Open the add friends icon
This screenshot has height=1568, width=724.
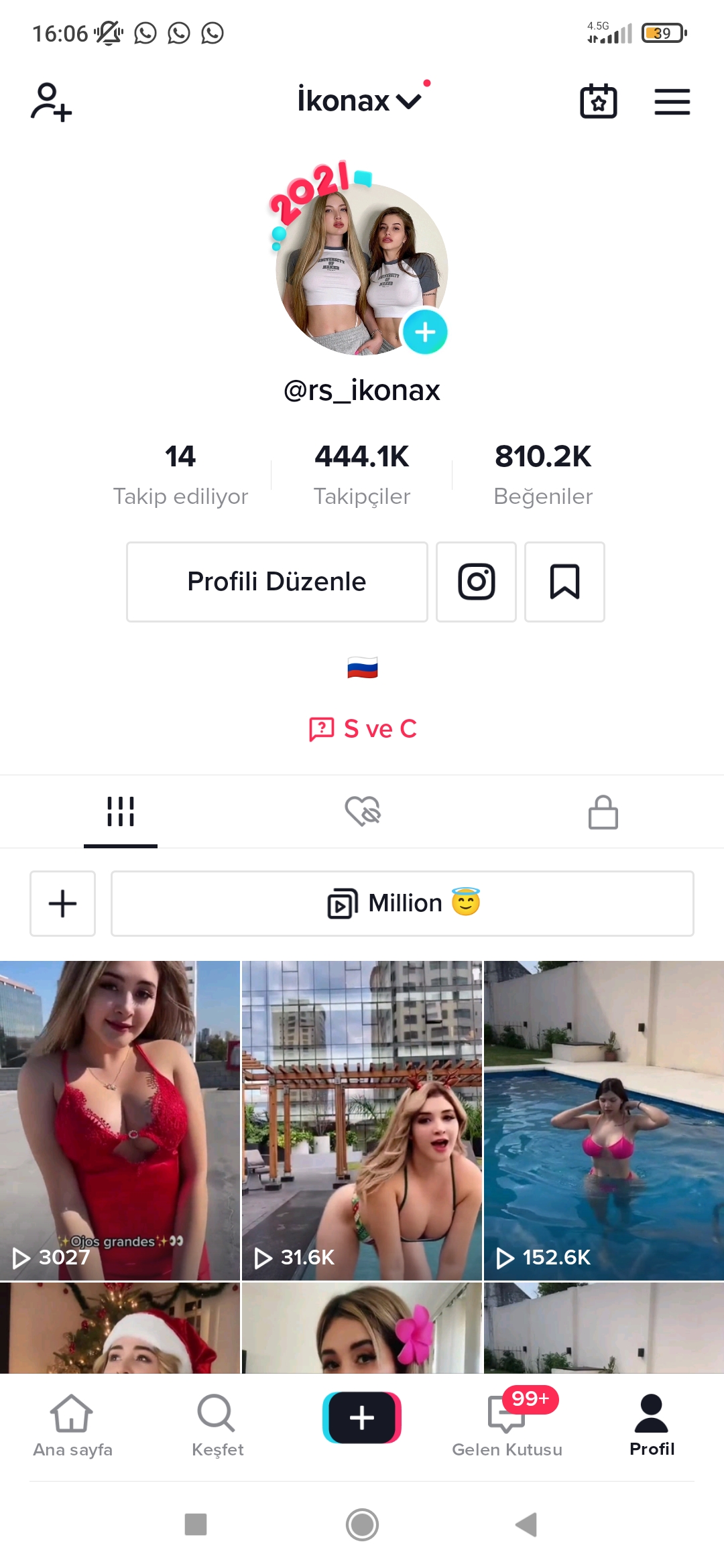pyautogui.click(x=51, y=102)
